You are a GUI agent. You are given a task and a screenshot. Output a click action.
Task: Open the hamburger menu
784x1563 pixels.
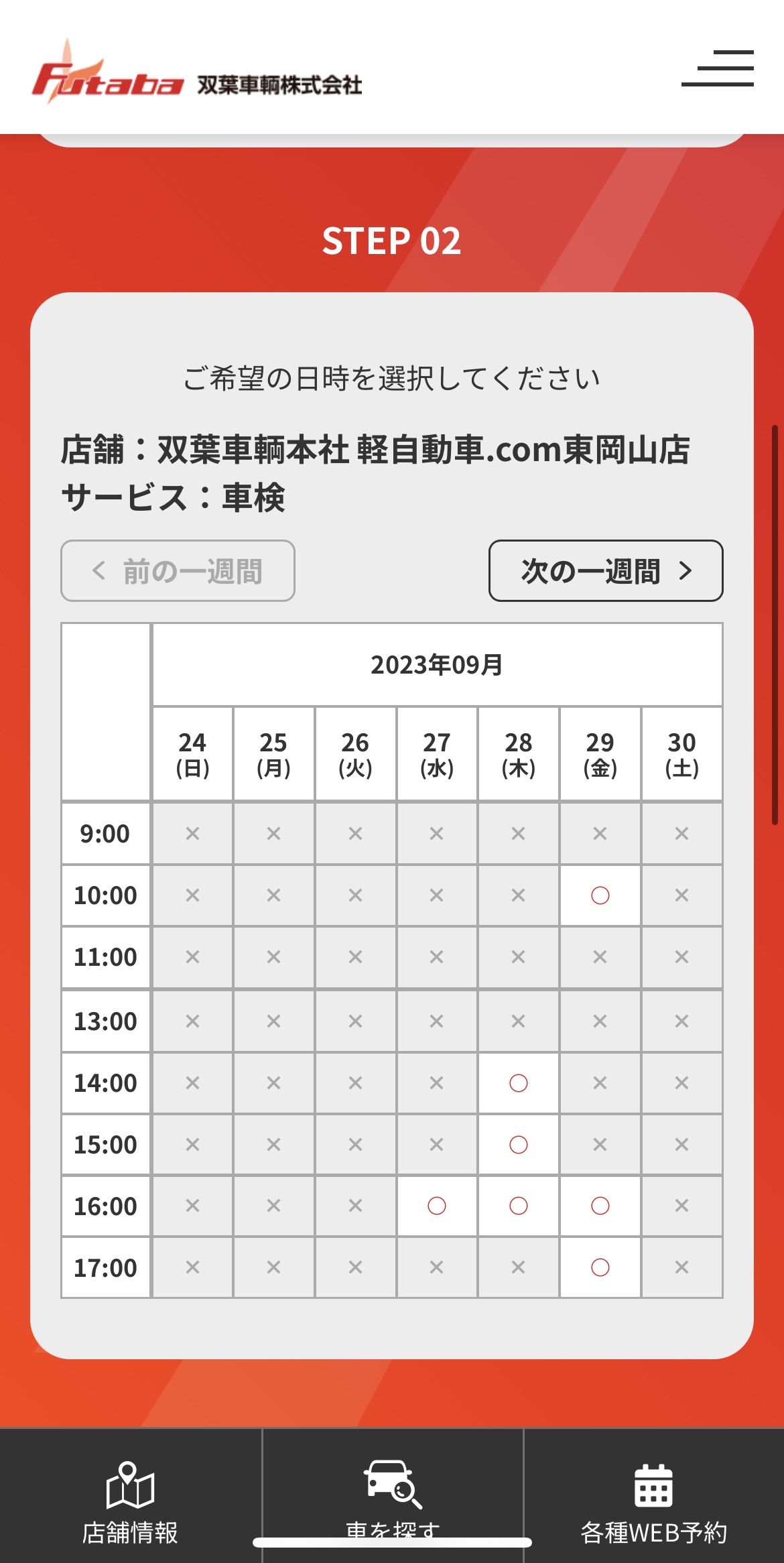click(717, 68)
